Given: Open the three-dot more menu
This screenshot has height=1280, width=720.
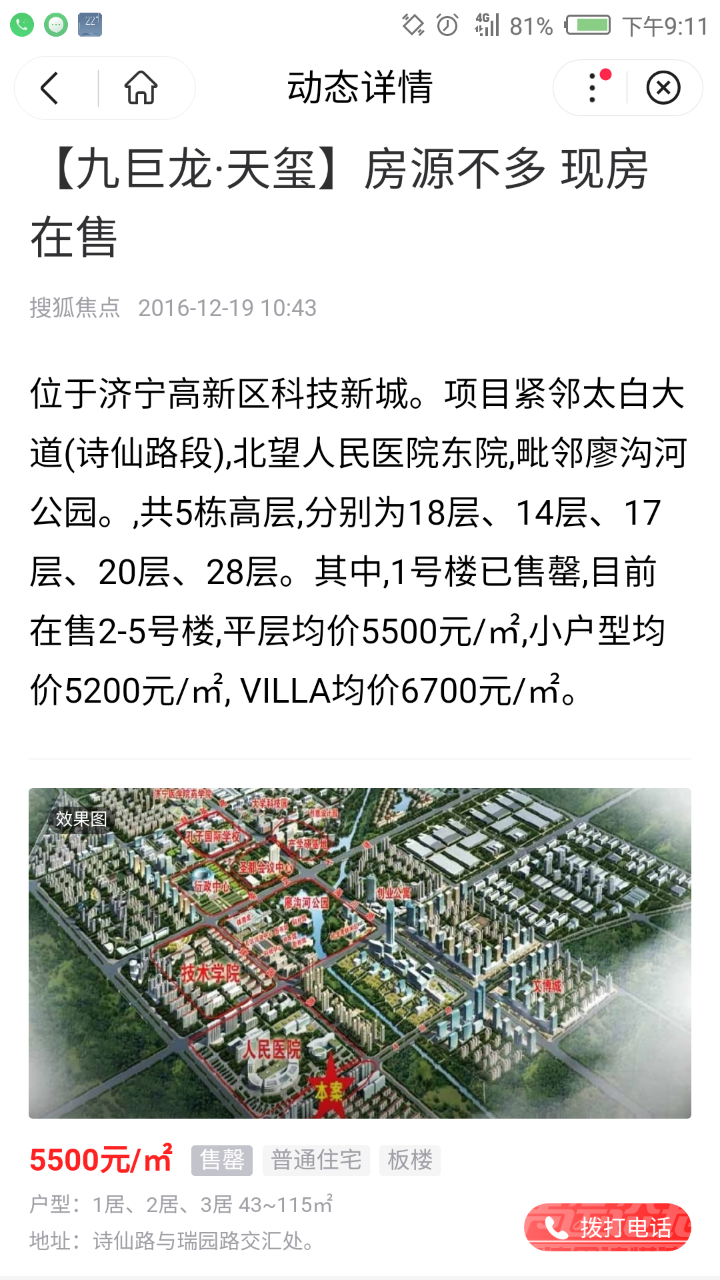Looking at the screenshot, I should 594,89.
